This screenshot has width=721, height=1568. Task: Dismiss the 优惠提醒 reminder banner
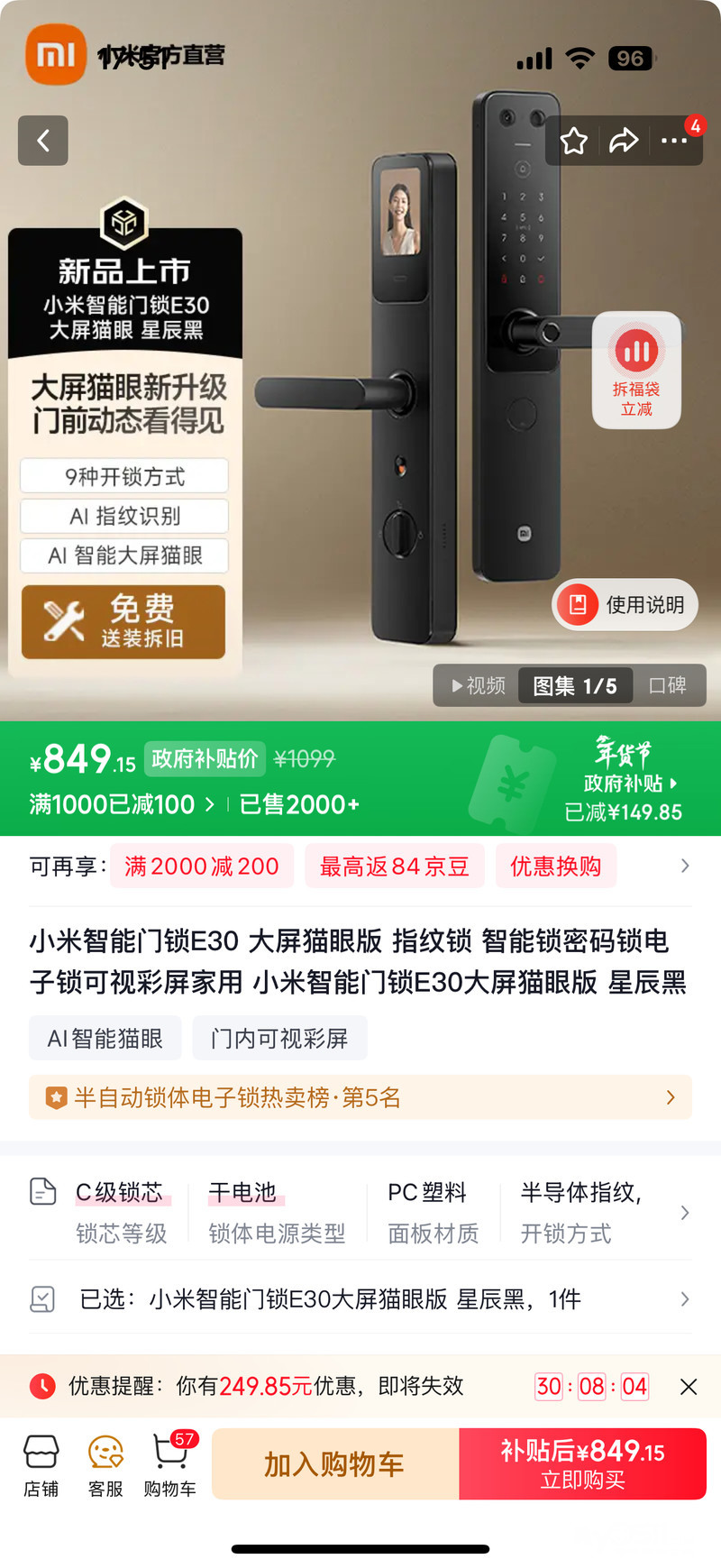coord(689,1387)
